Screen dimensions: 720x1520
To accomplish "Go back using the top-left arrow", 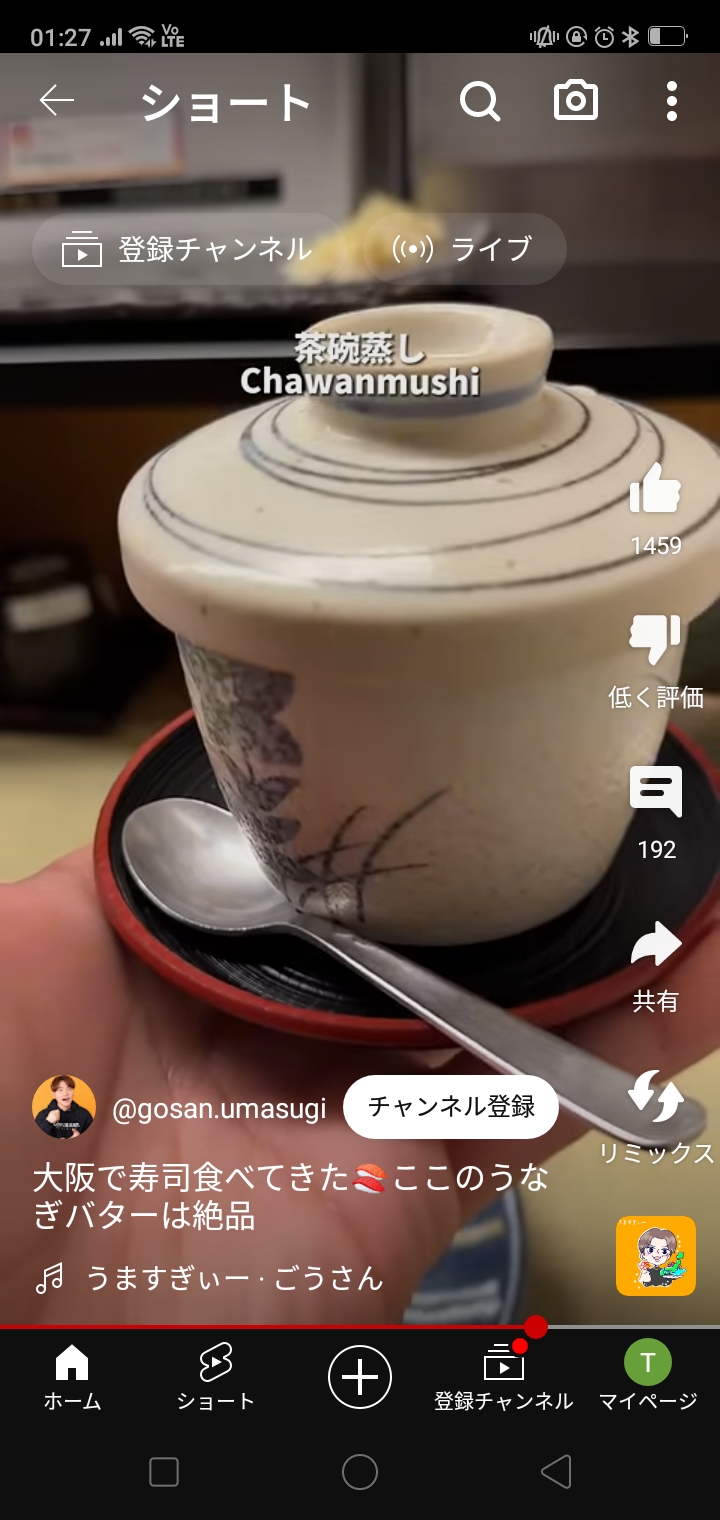I will pos(57,101).
